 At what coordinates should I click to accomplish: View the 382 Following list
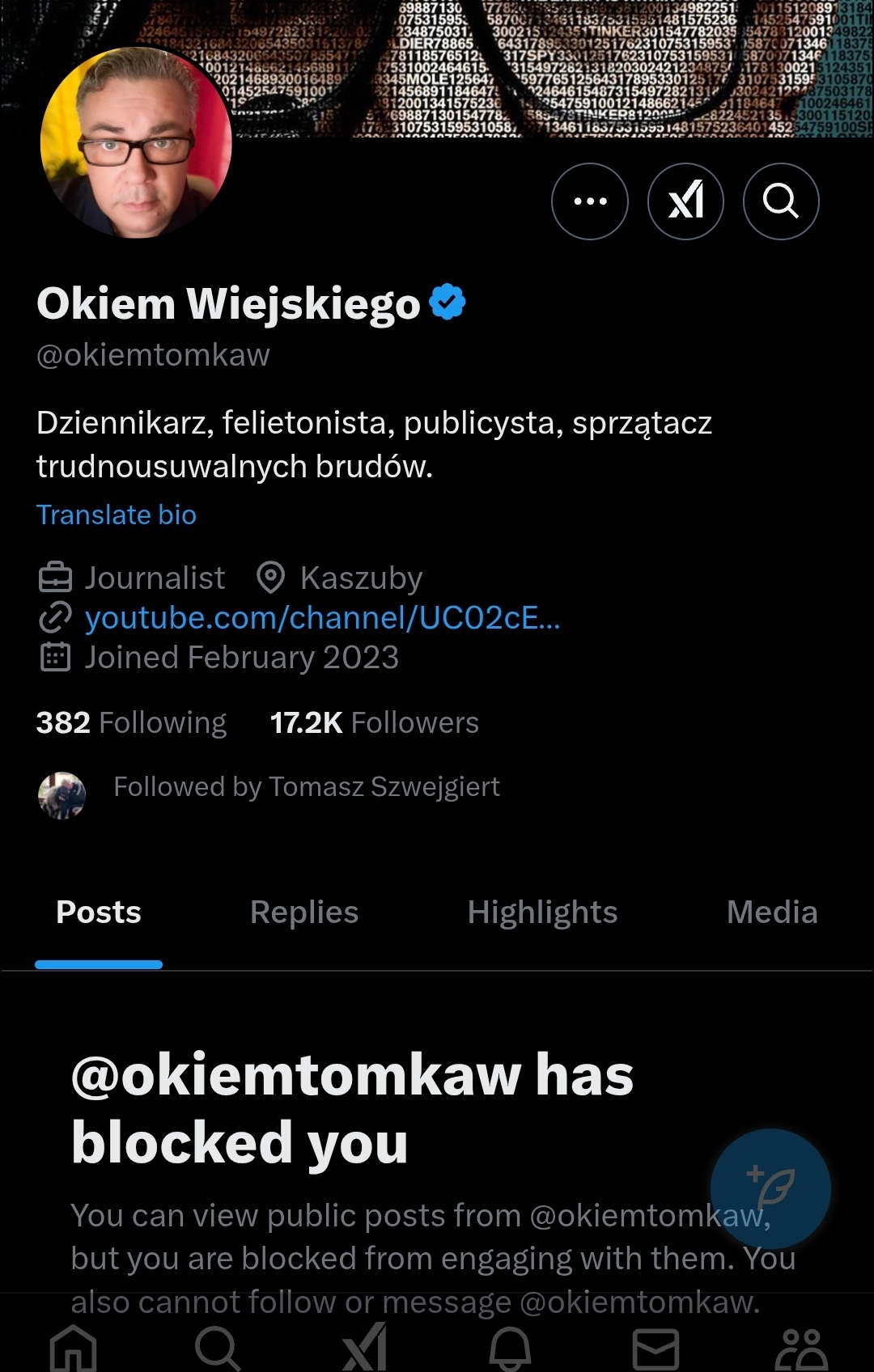click(131, 722)
